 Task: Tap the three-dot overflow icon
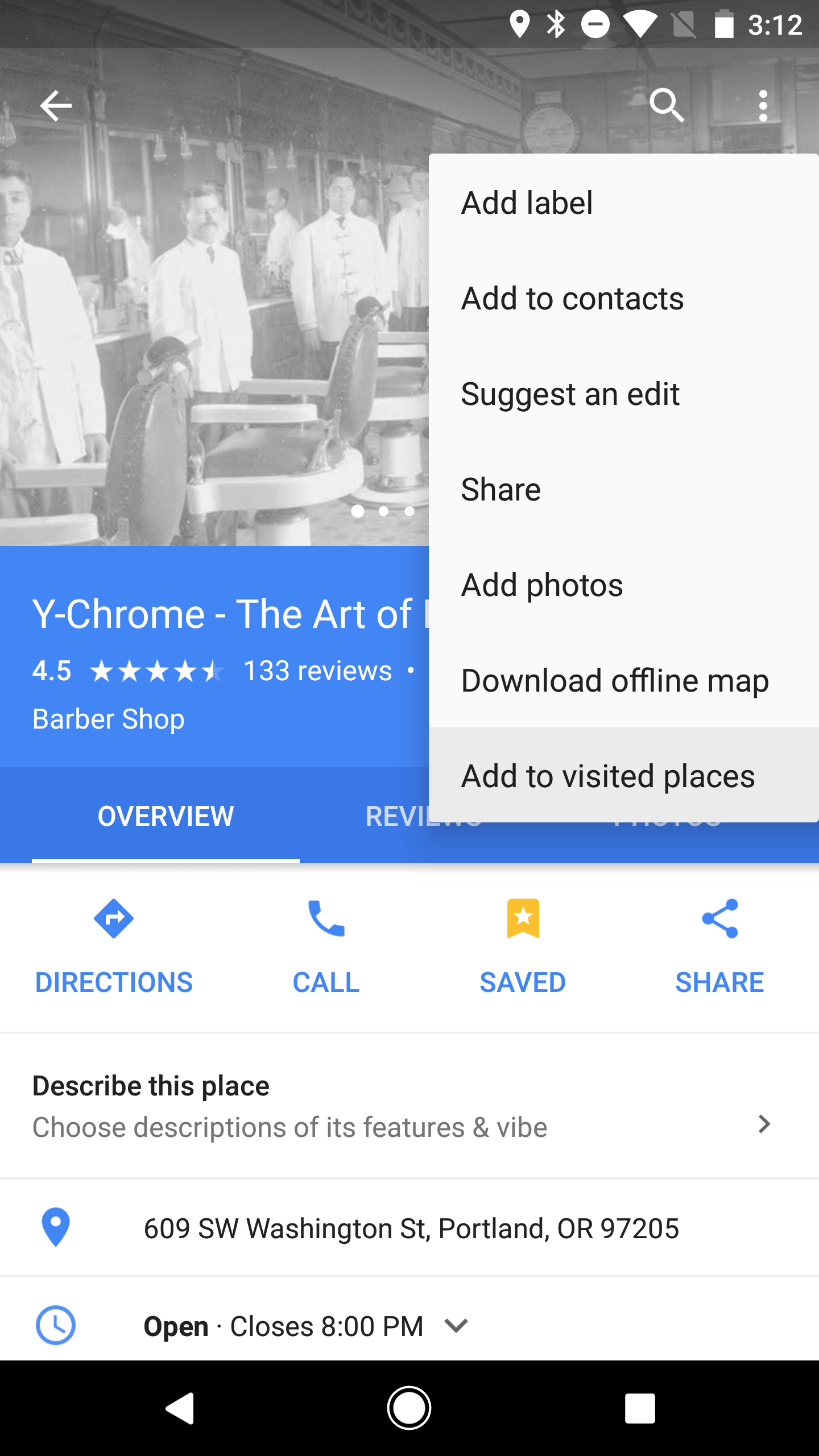pos(763,106)
